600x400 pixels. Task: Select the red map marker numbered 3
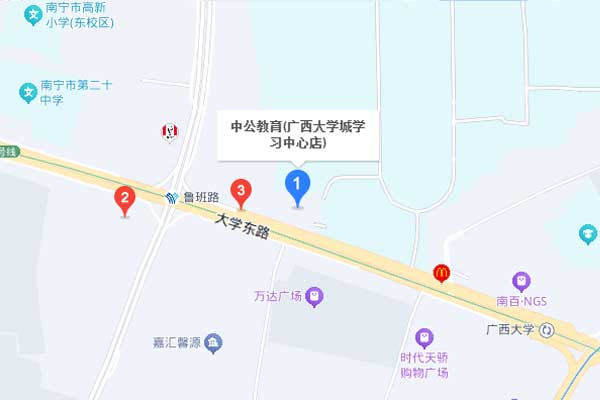coord(240,190)
